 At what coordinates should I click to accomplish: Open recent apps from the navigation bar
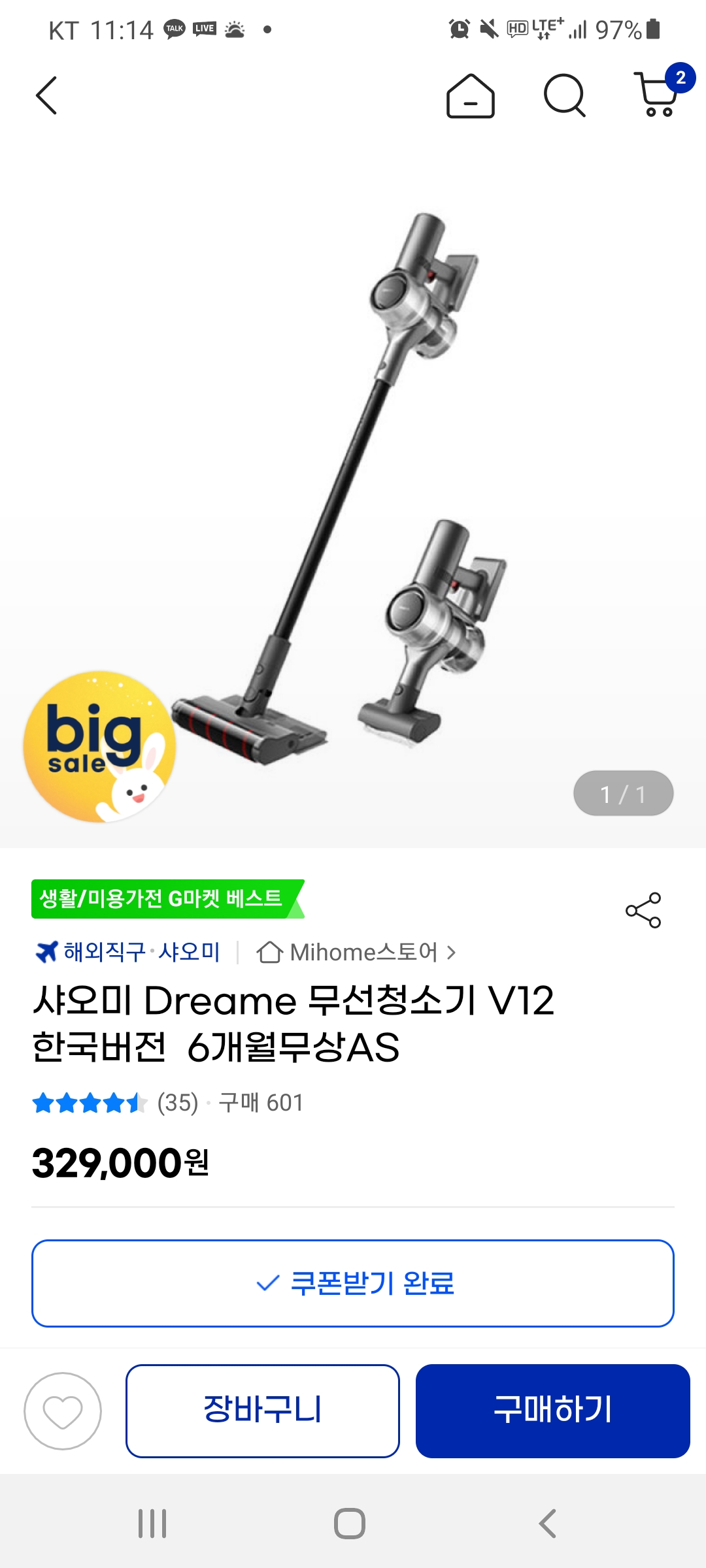(x=152, y=1524)
